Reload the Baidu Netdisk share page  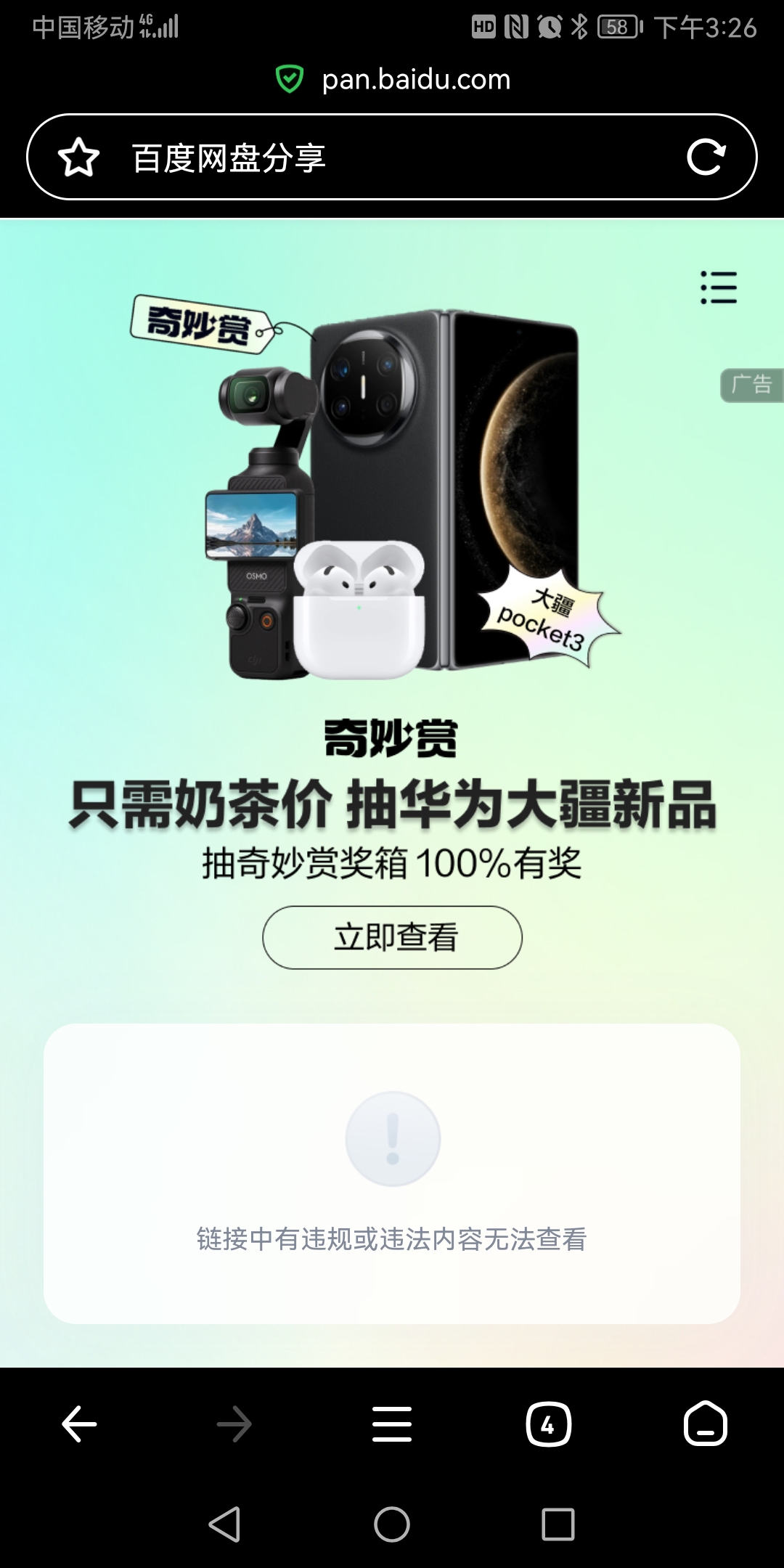pyautogui.click(x=706, y=157)
